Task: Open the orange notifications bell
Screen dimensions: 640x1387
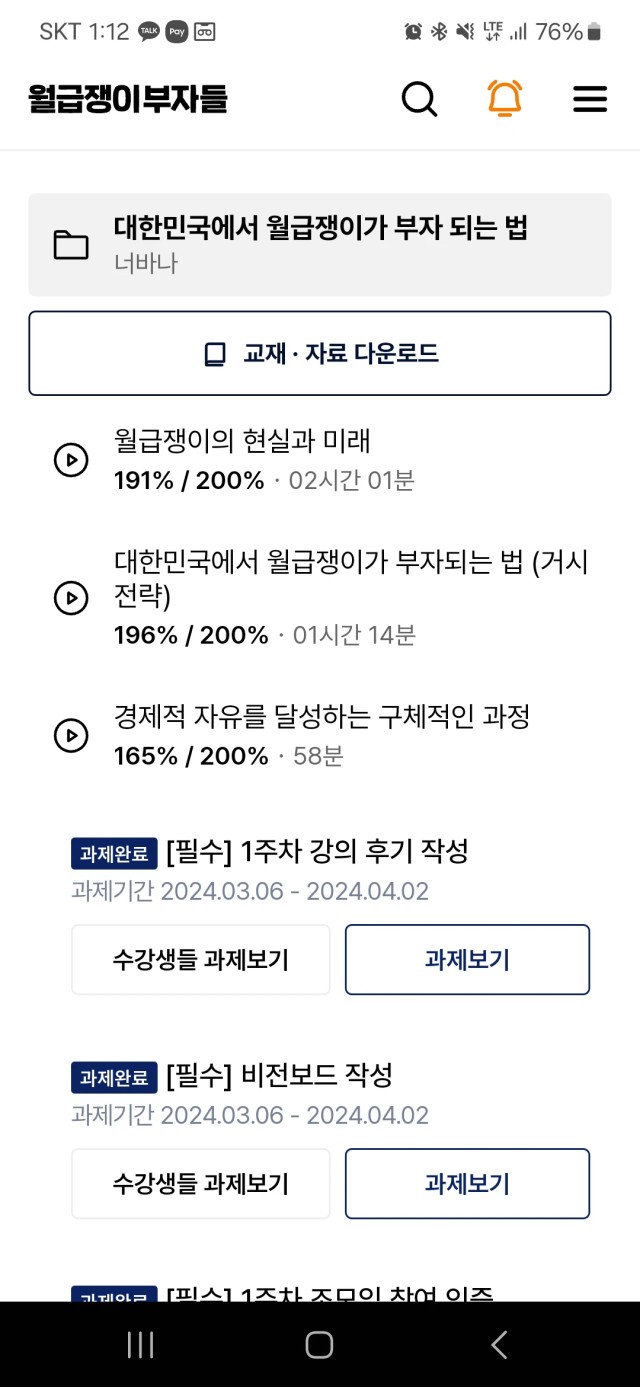Action: point(505,98)
